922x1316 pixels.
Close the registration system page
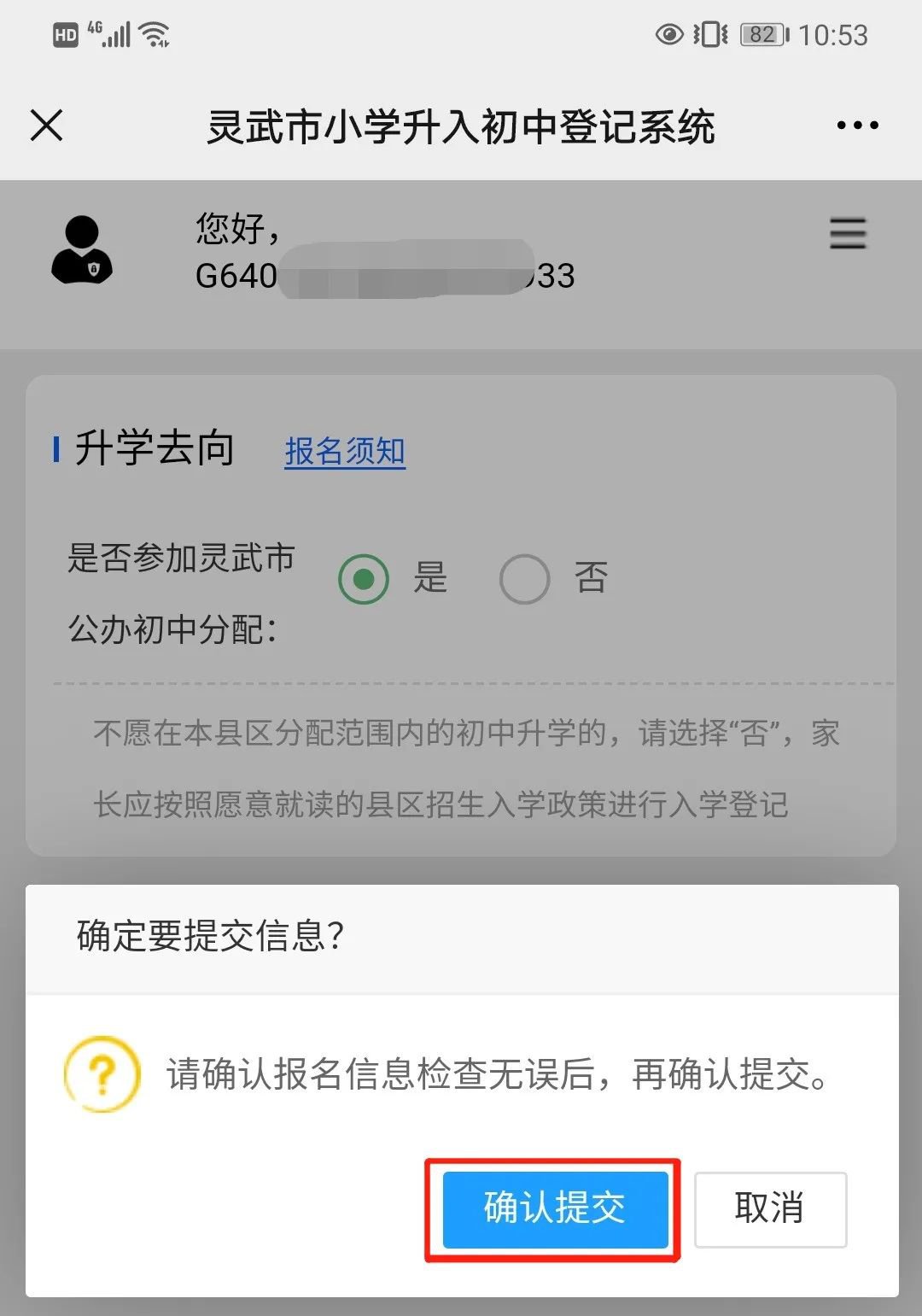[47, 126]
